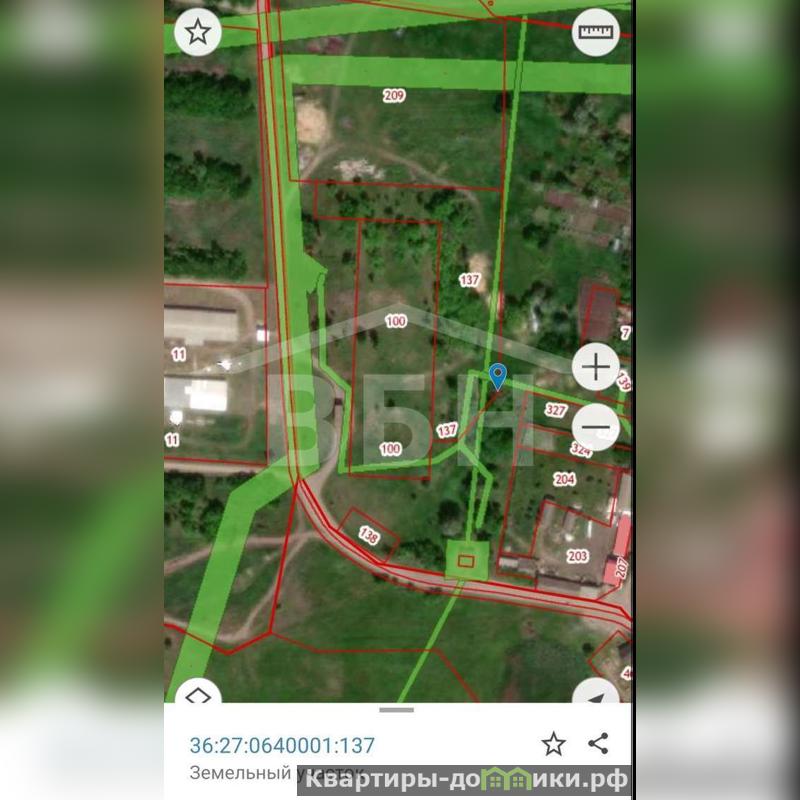800x800 pixels.
Task: Open details for cadastral number 36:27:0640001:137
Action: (x=282, y=745)
